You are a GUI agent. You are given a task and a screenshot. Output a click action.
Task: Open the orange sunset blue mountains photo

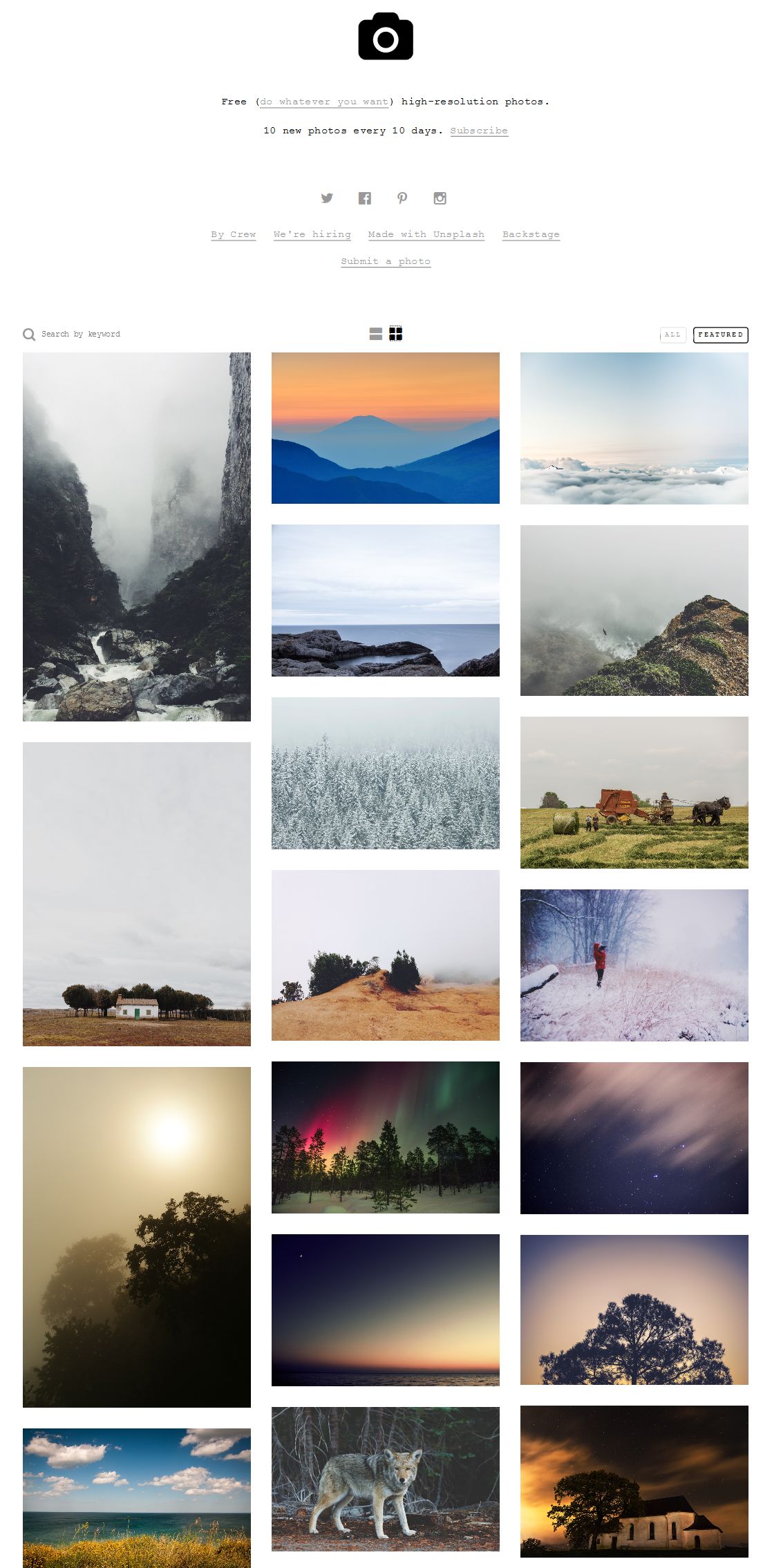(386, 428)
